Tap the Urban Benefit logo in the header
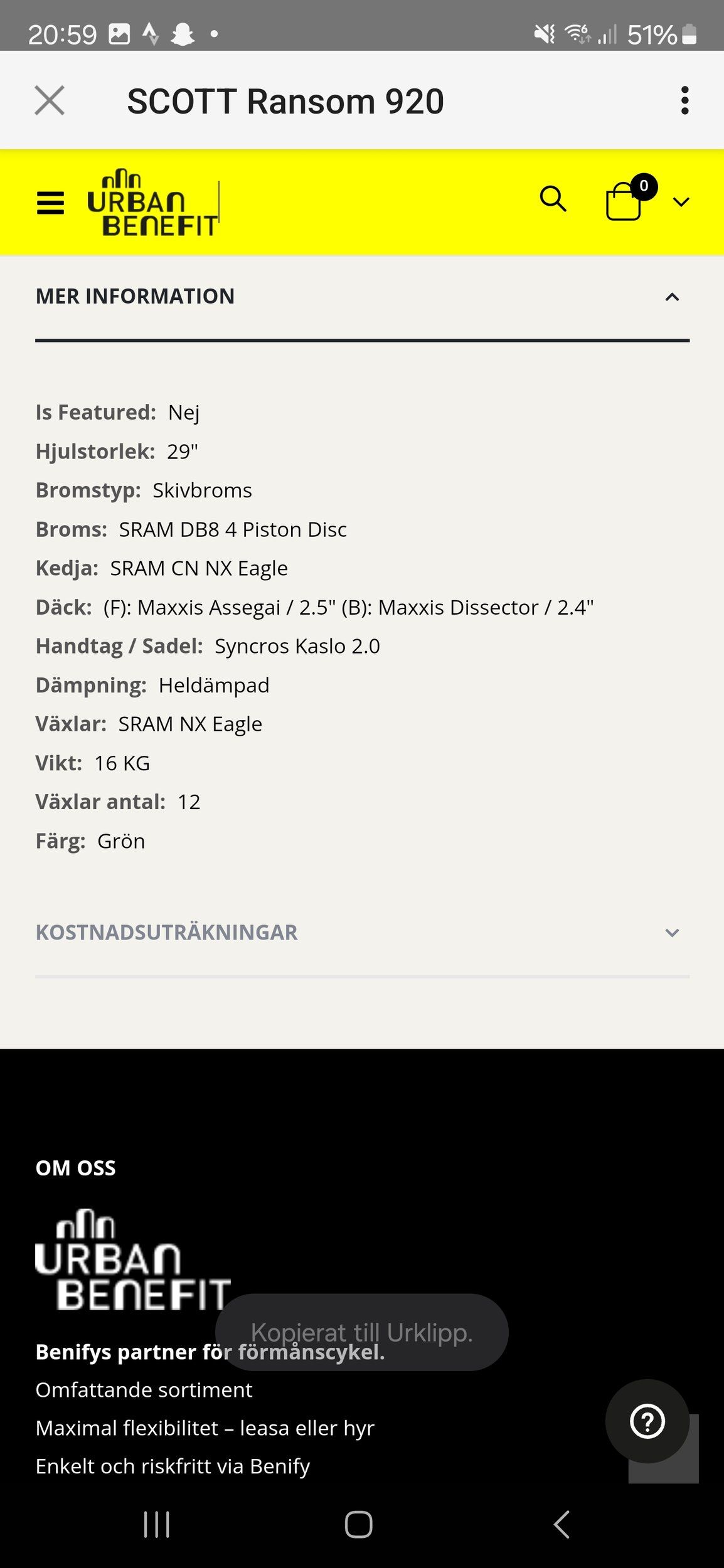The height and width of the screenshot is (1568, 724). [152, 203]
